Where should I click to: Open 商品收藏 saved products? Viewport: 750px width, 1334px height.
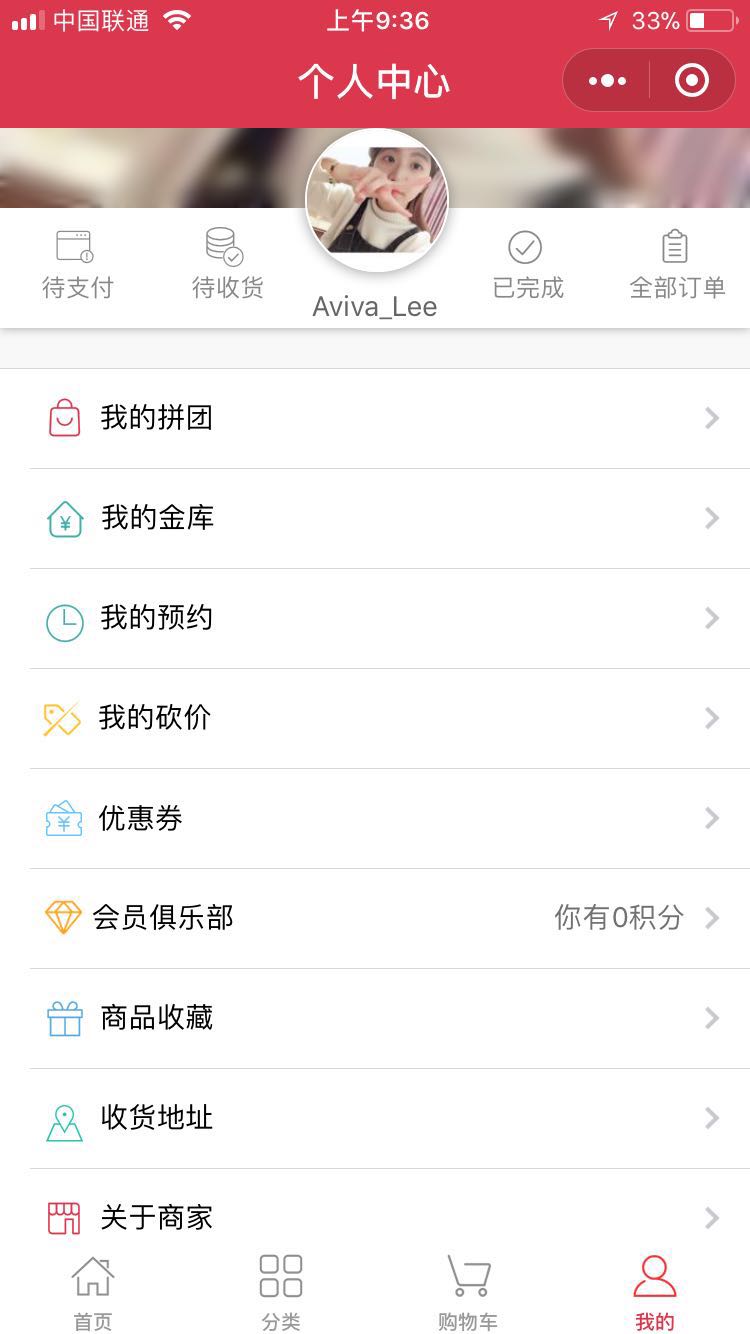coord(375,1018)
